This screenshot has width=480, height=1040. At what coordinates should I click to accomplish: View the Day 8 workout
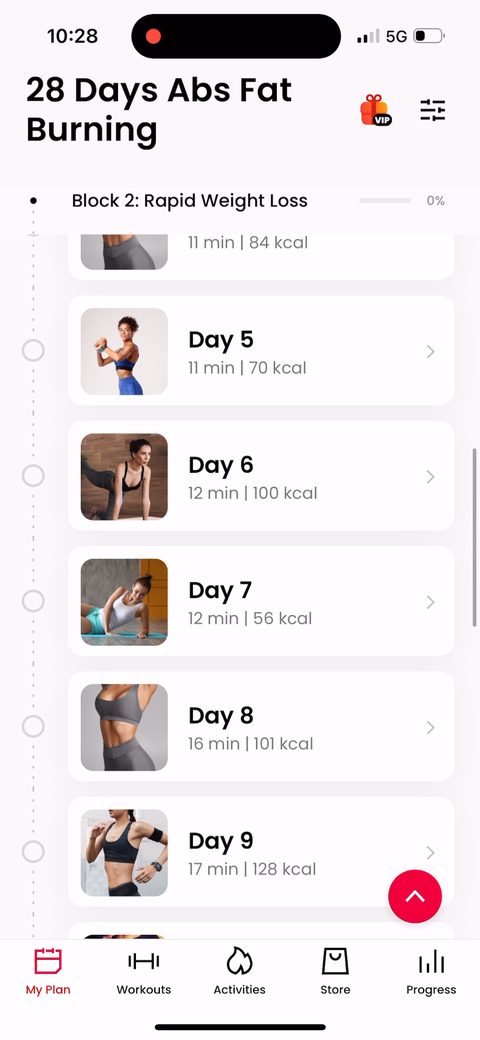[261, 727]
